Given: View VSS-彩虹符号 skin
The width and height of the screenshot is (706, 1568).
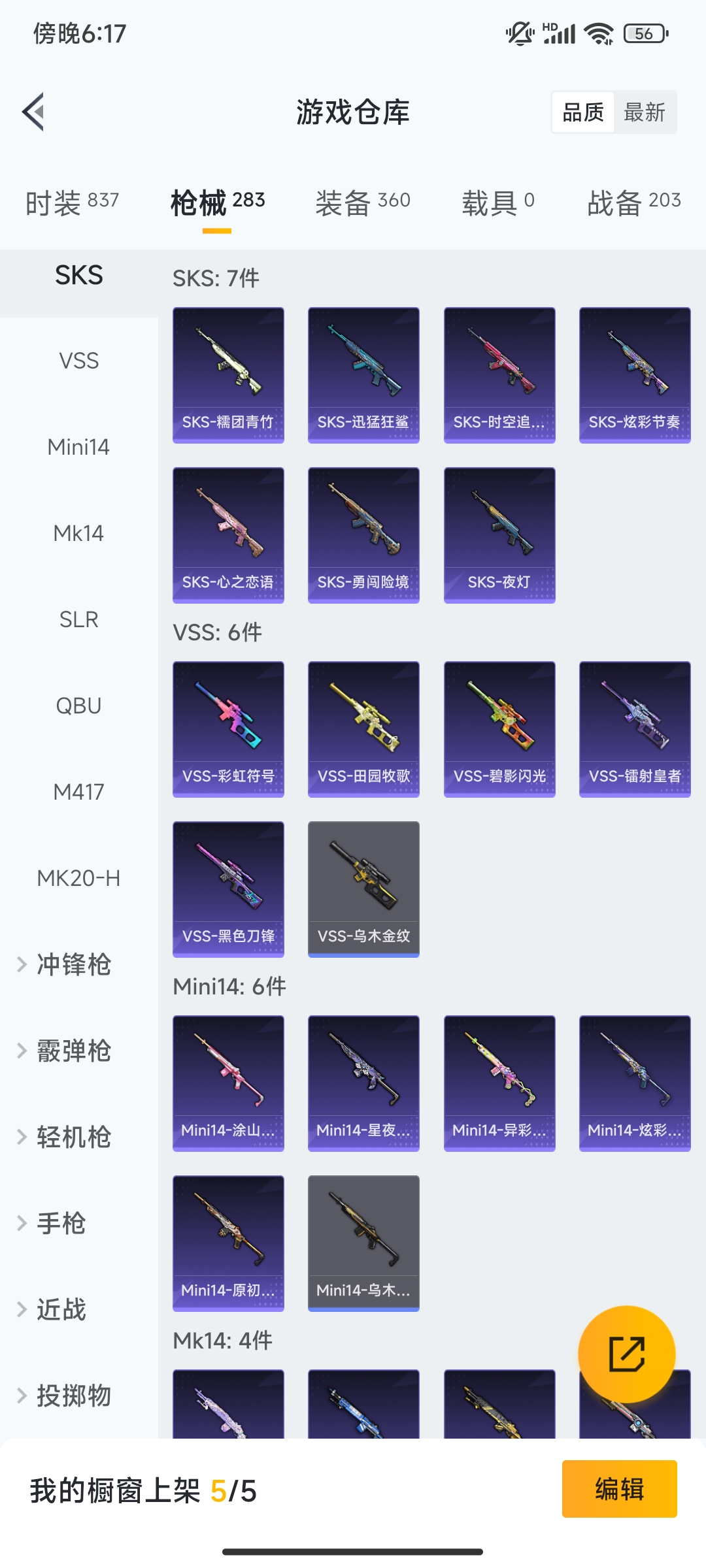Looking at the screenshot, I should click(x=228, y=729).
